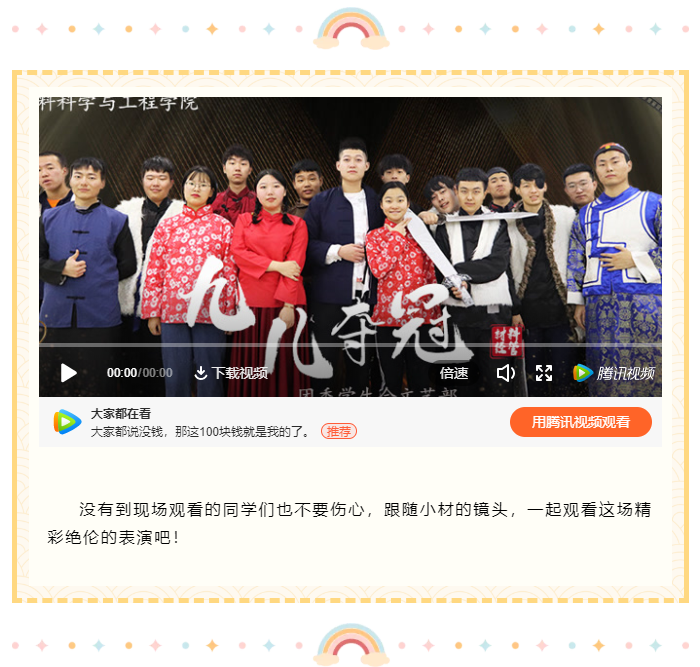Mute the video sound

tap(506, 373)
